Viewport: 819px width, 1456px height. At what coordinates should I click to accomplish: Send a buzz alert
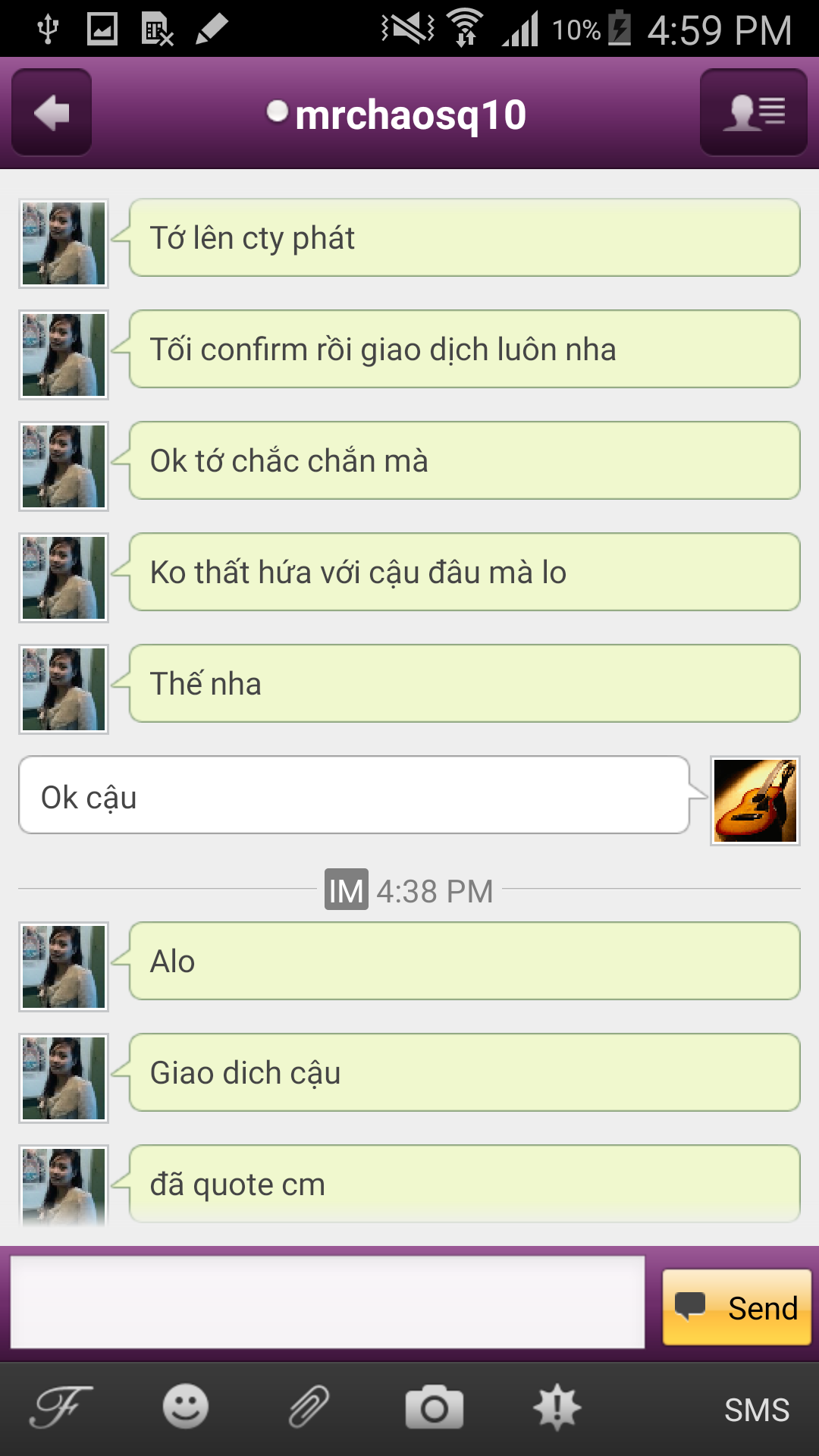coord(557,1407)
